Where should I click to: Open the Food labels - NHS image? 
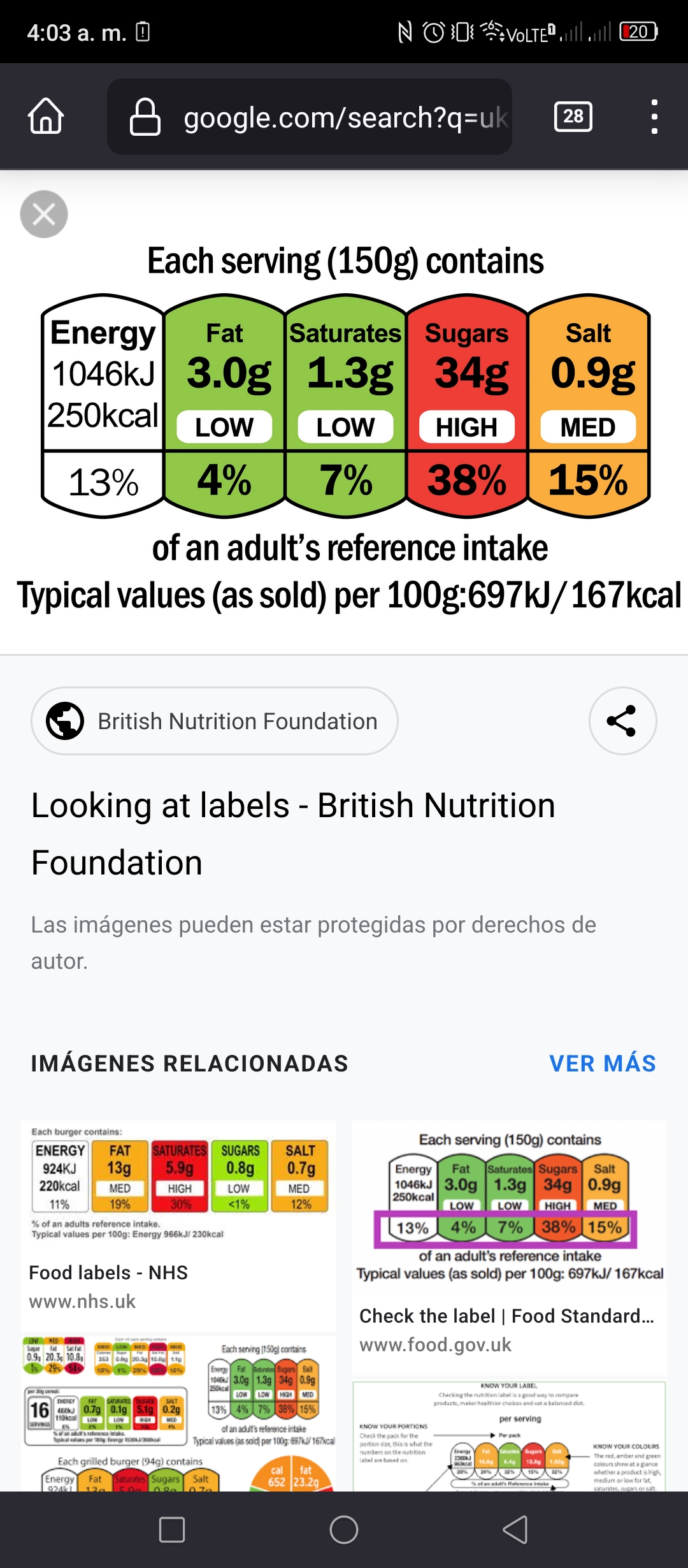tap(178, 1216)
